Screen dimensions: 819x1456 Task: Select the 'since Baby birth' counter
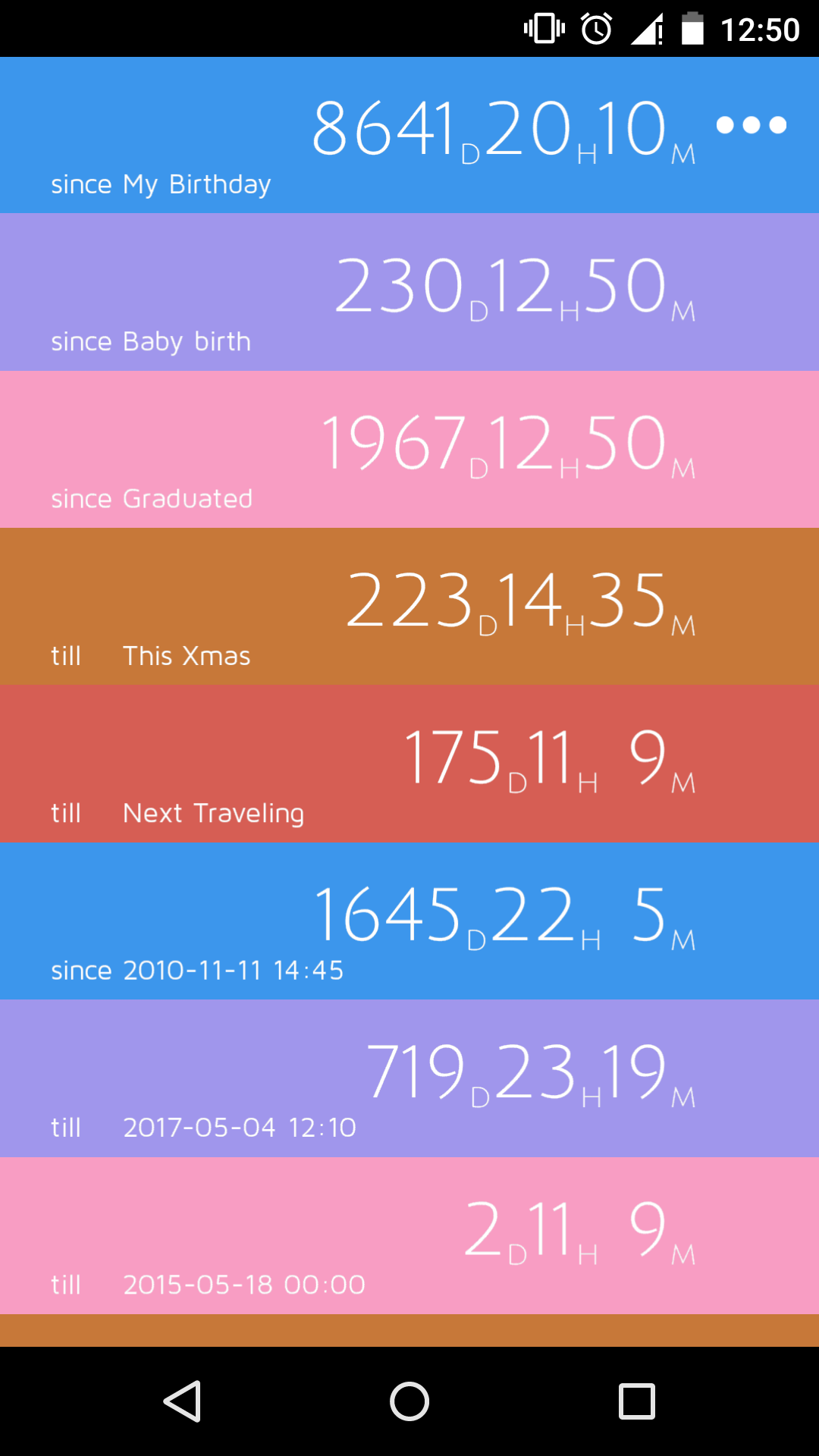409,292
